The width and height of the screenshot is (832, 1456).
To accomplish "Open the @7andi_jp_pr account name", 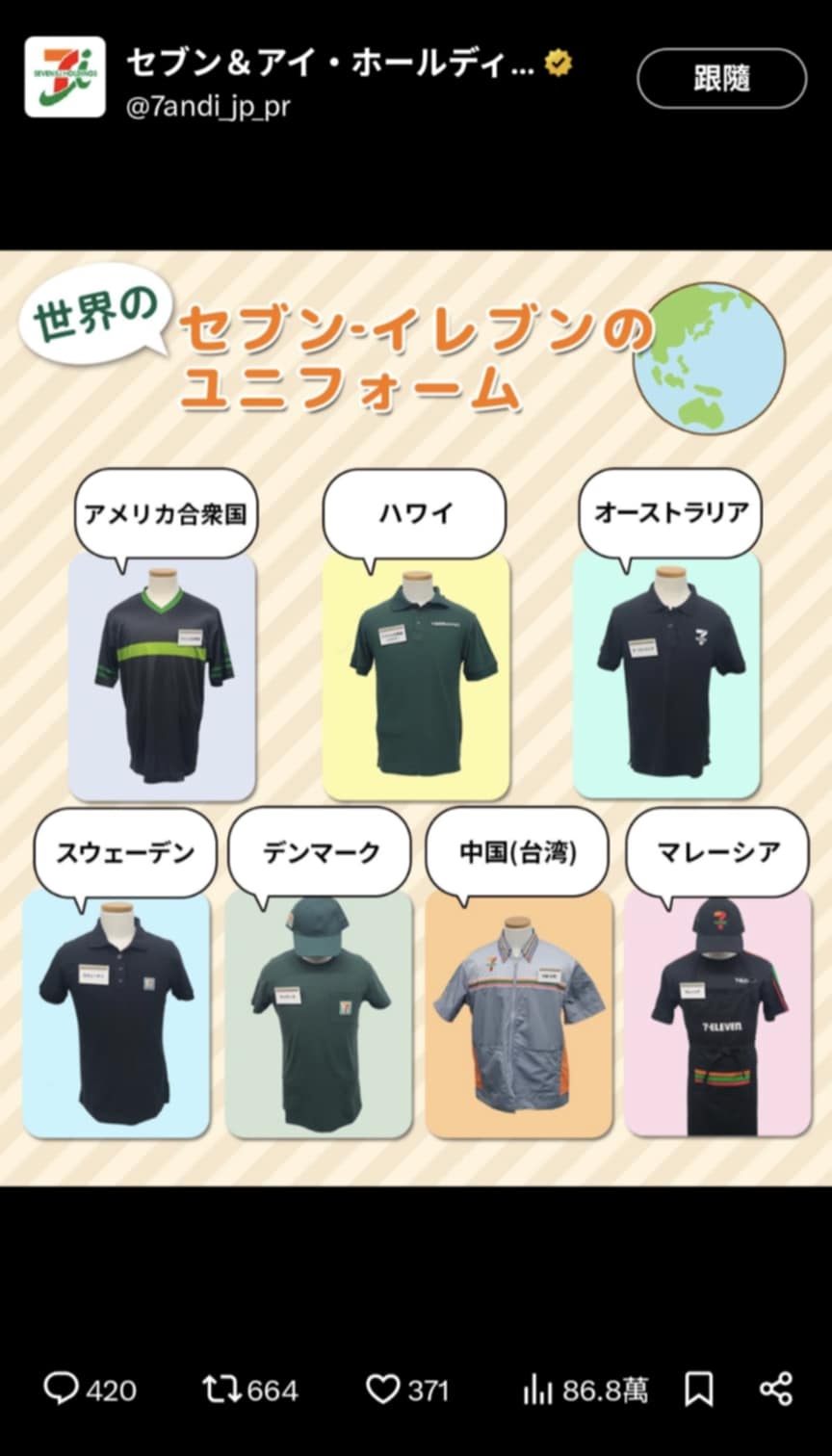I will coord(207,106).
